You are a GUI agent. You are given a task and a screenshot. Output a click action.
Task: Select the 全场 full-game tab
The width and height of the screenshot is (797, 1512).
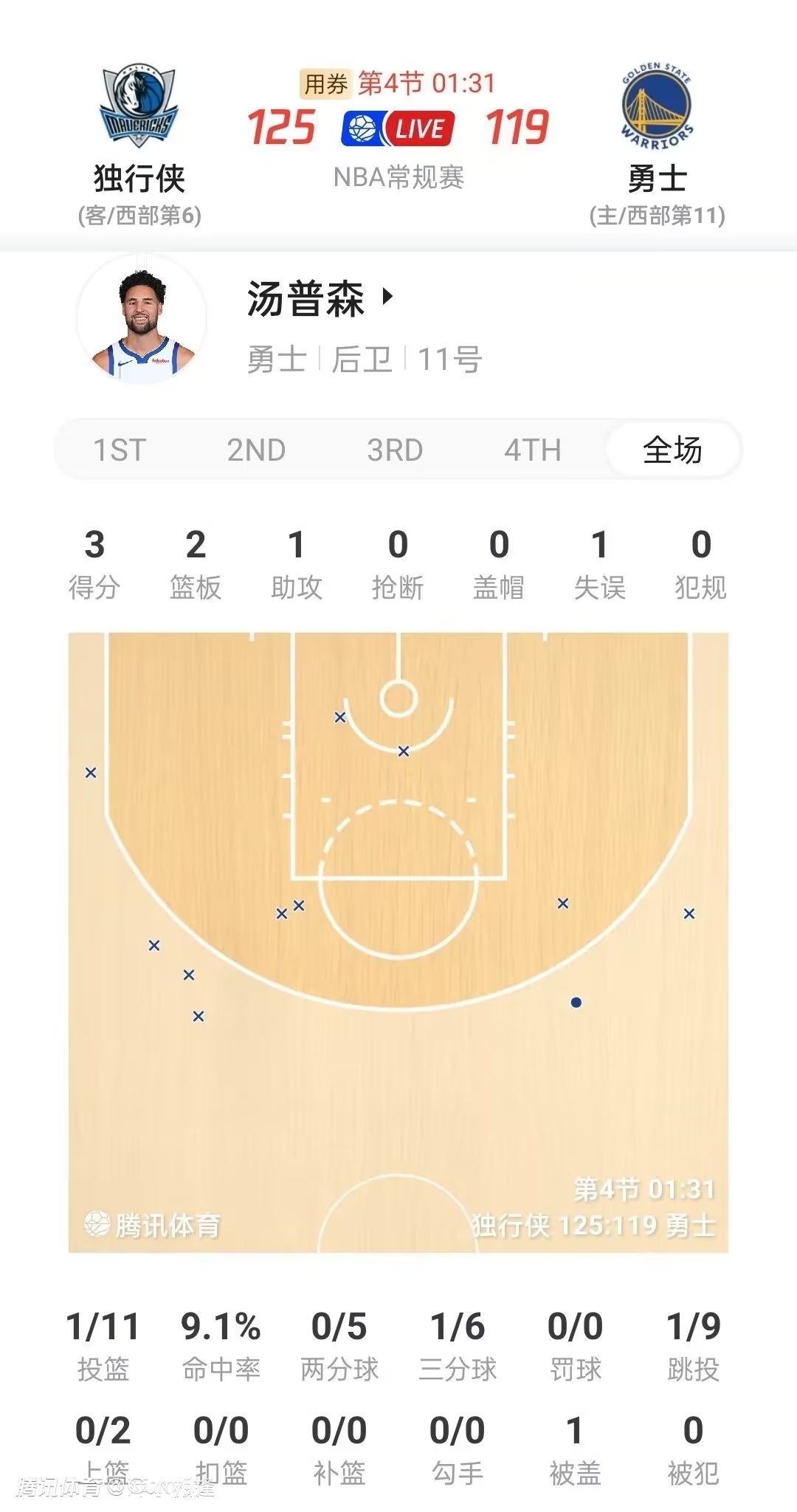[672, 450]
